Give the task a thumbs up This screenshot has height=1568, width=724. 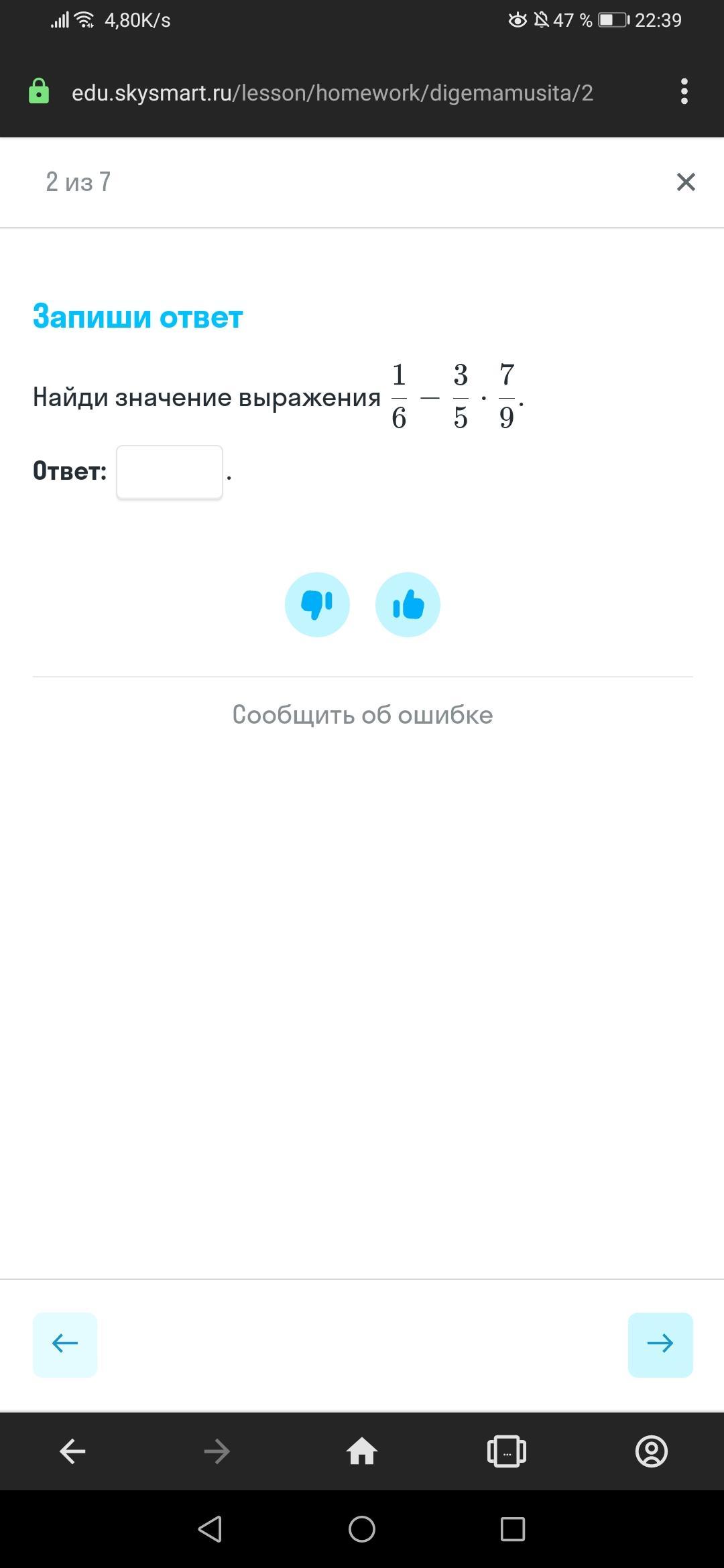tap(408, 604)
